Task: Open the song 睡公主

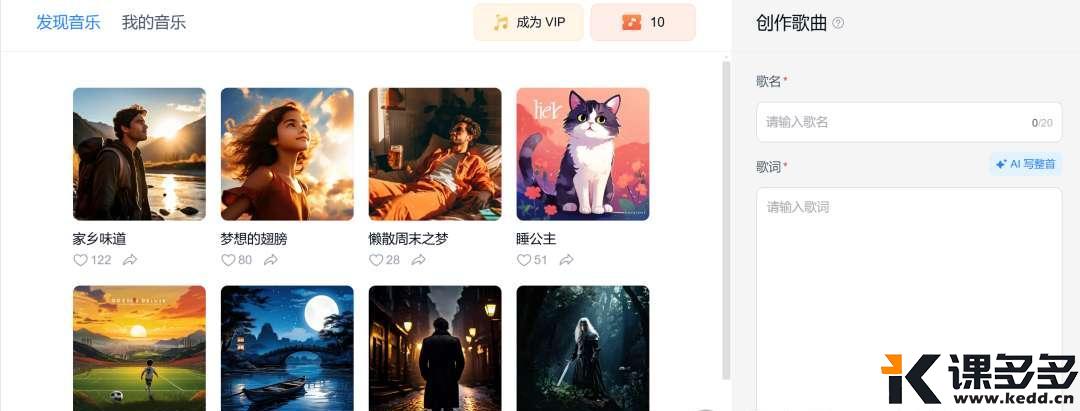Action: coord(583,154)
